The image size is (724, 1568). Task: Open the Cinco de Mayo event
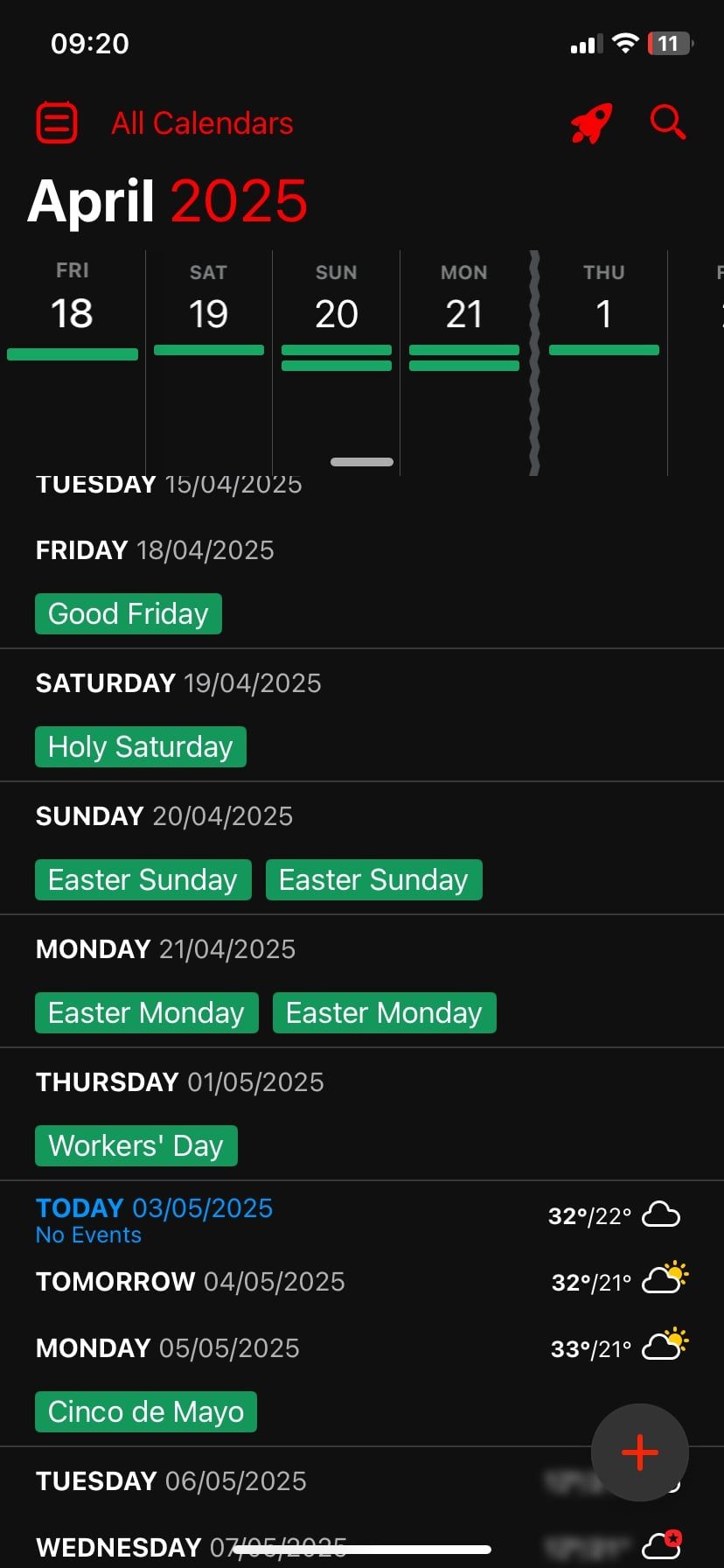tap(146, 1411)
